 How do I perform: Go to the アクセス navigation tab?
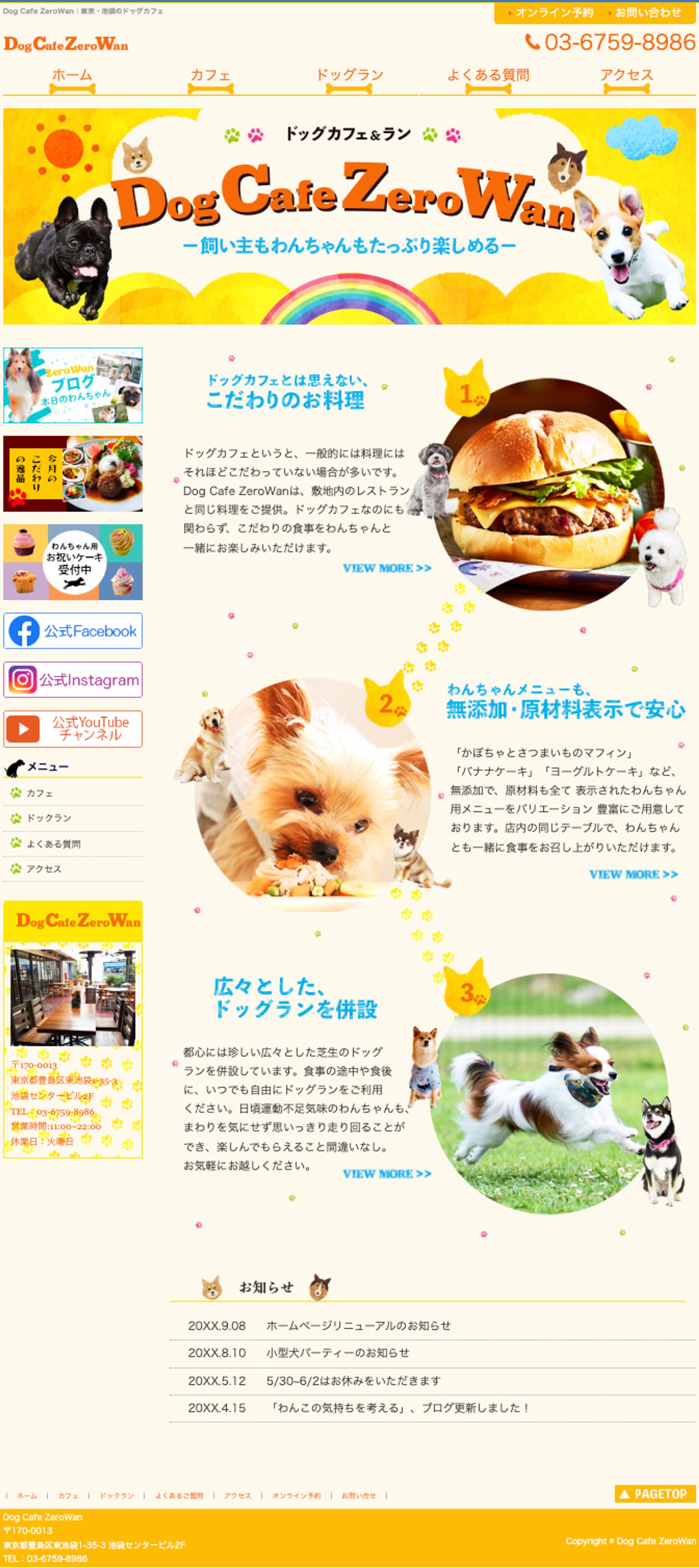click(626, 76)
